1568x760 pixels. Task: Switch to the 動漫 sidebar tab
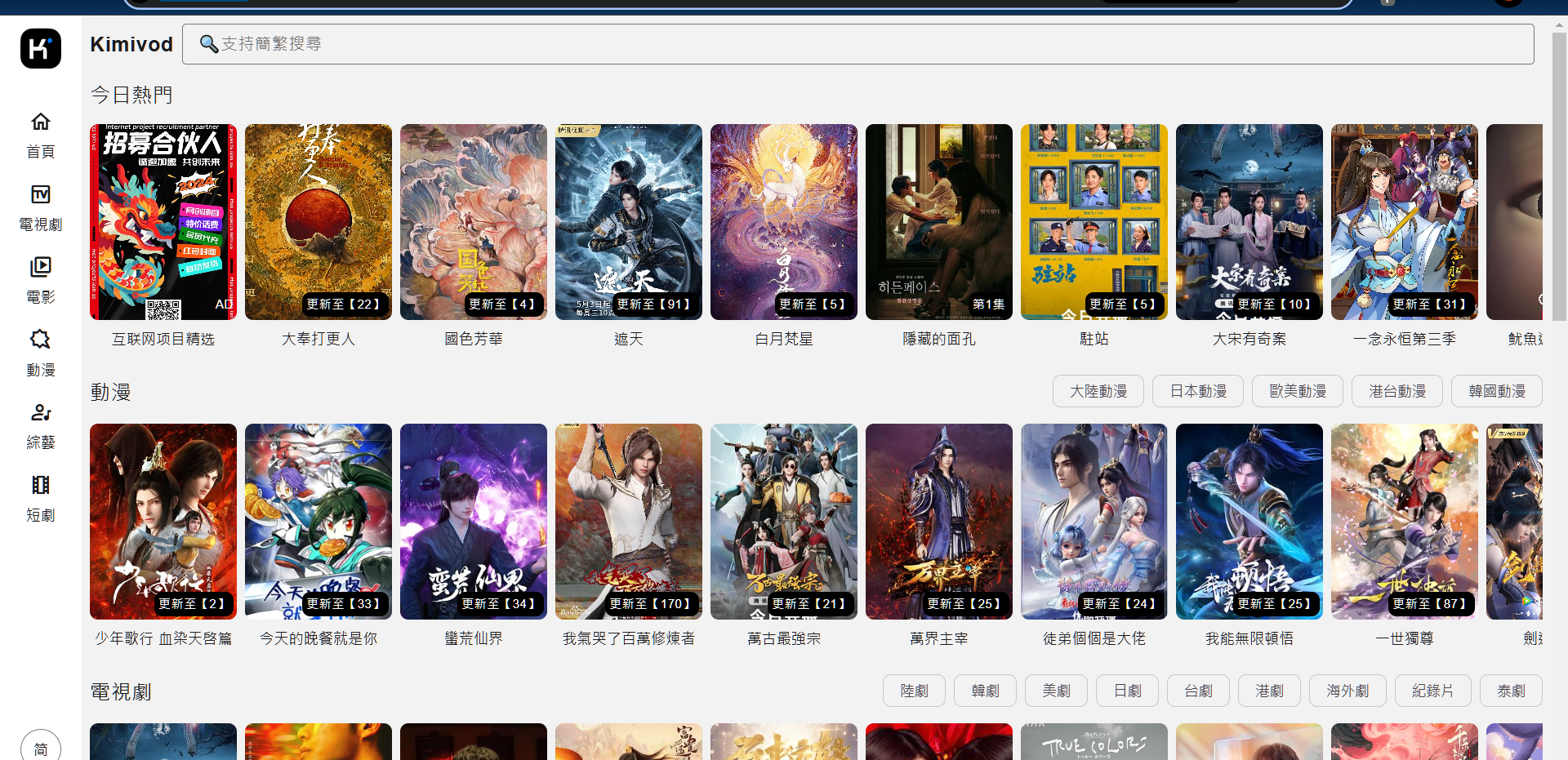[41, 353]
